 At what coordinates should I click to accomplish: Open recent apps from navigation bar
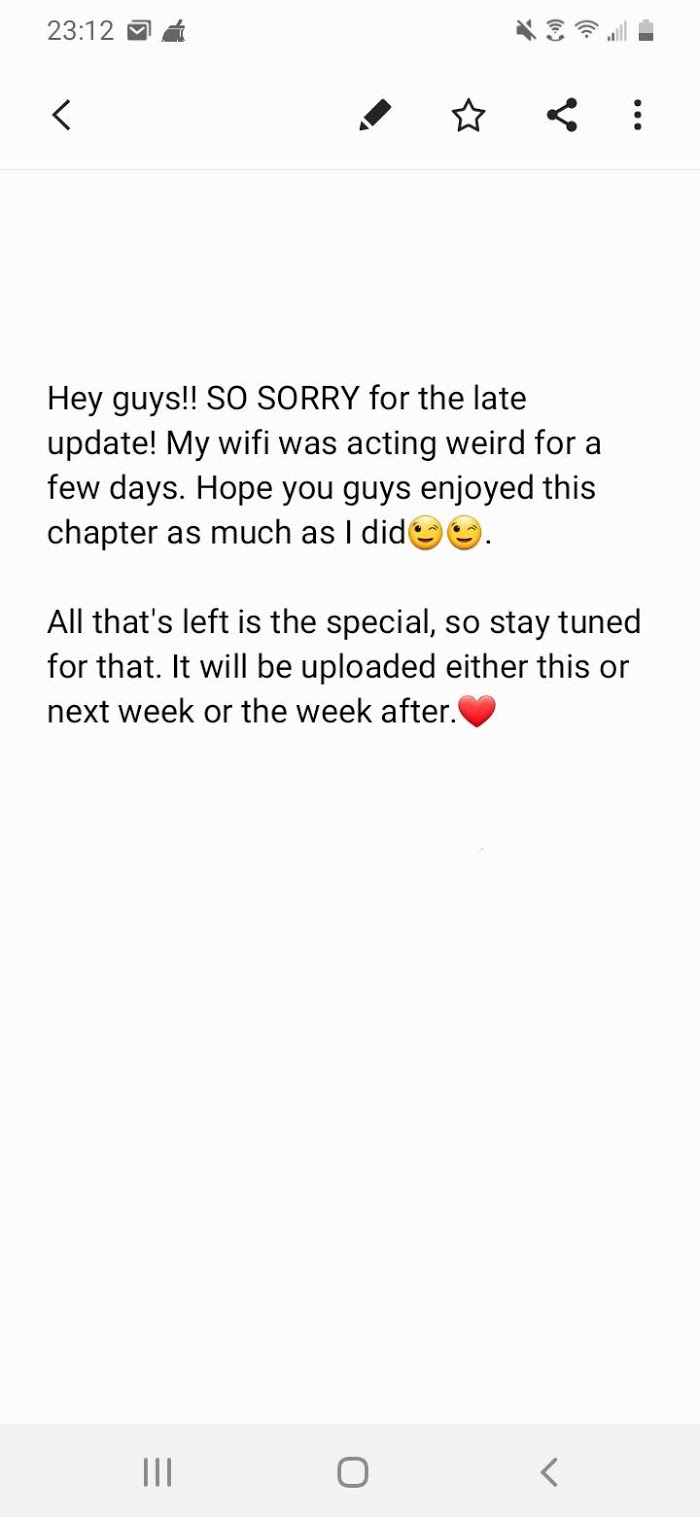click(x=157, y=1471)
